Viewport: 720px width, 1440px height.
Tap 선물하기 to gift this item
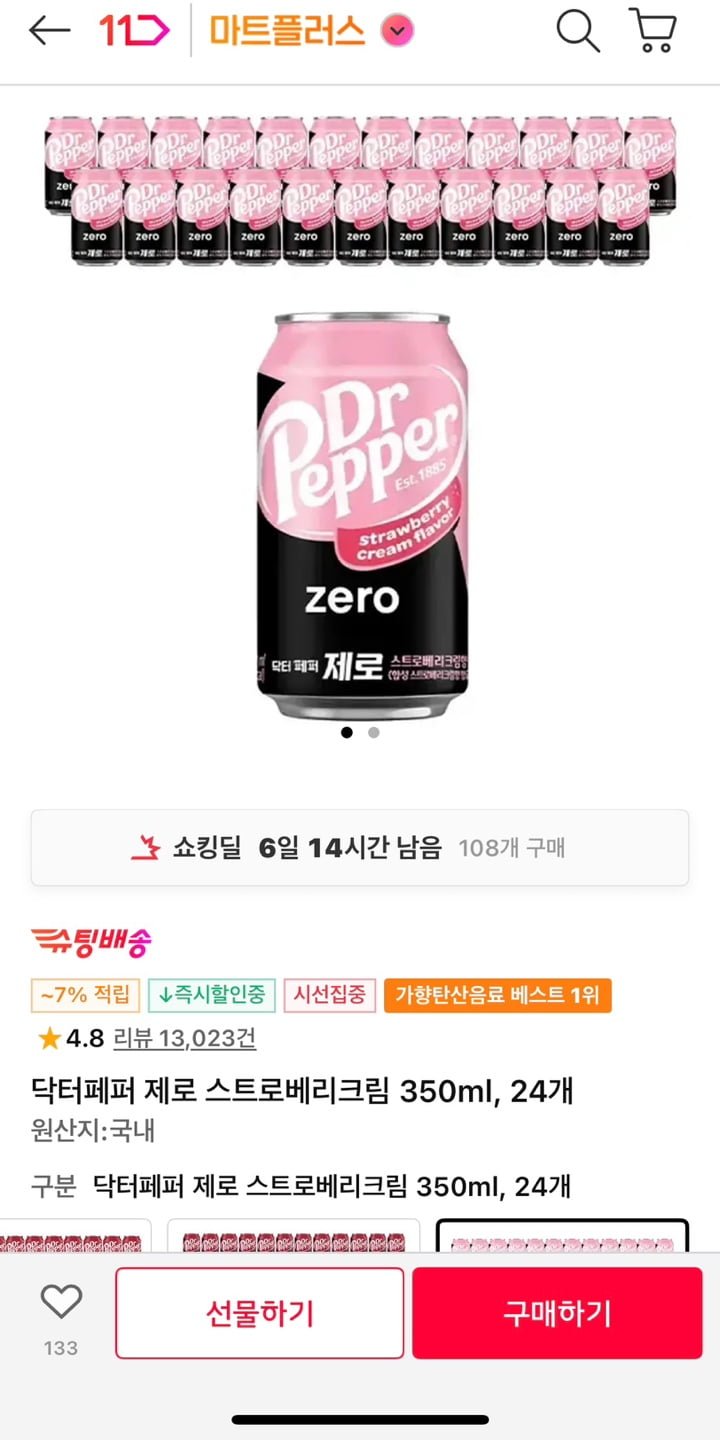coord(260,1313)
